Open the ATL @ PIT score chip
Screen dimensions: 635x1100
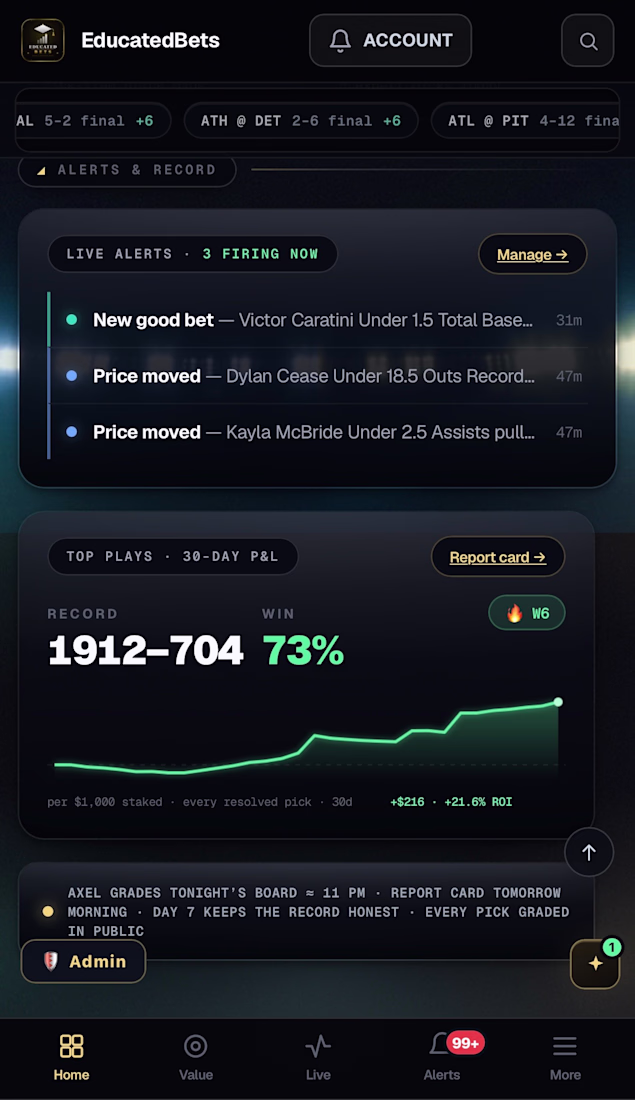point(526,121)
